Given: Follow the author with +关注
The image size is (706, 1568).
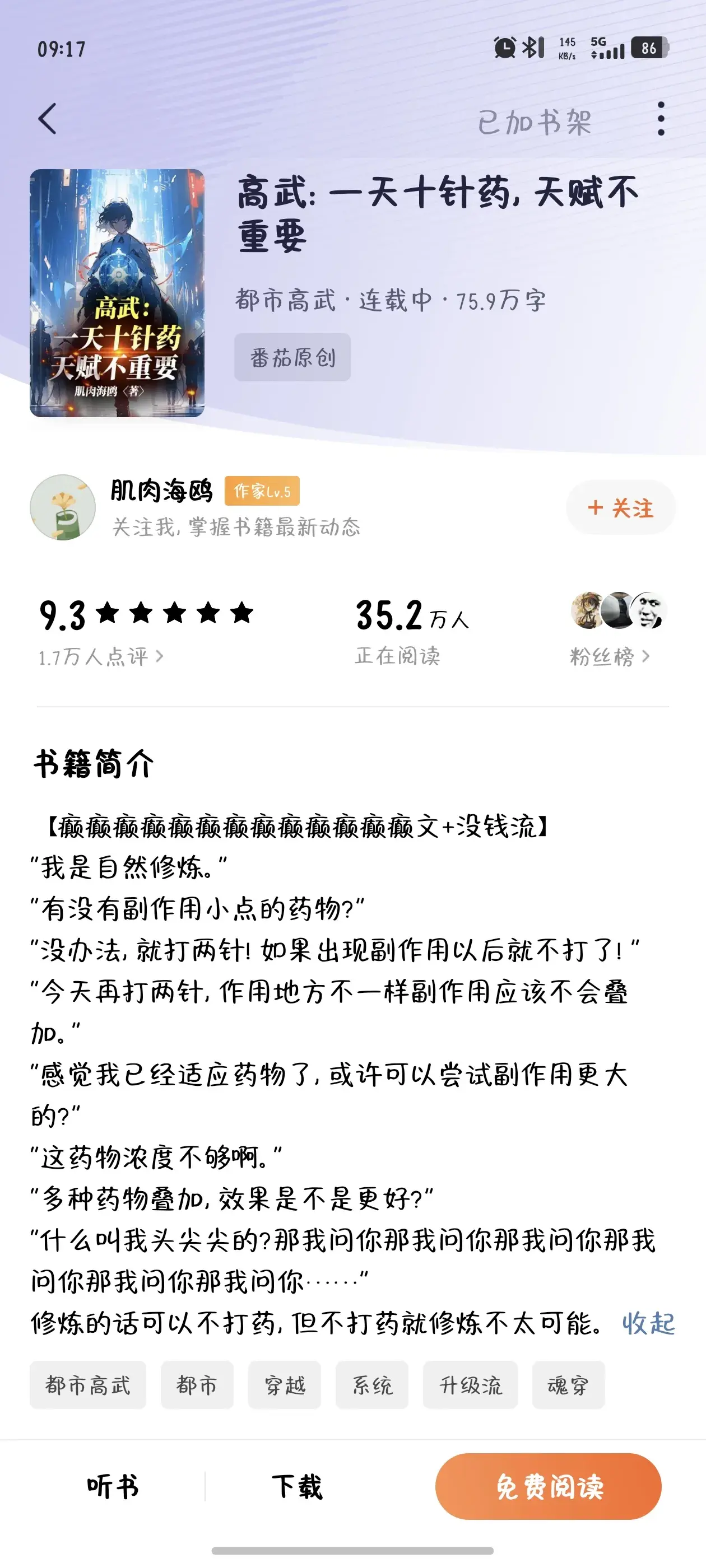Looking at the screenshot, I should coord(620,508).
